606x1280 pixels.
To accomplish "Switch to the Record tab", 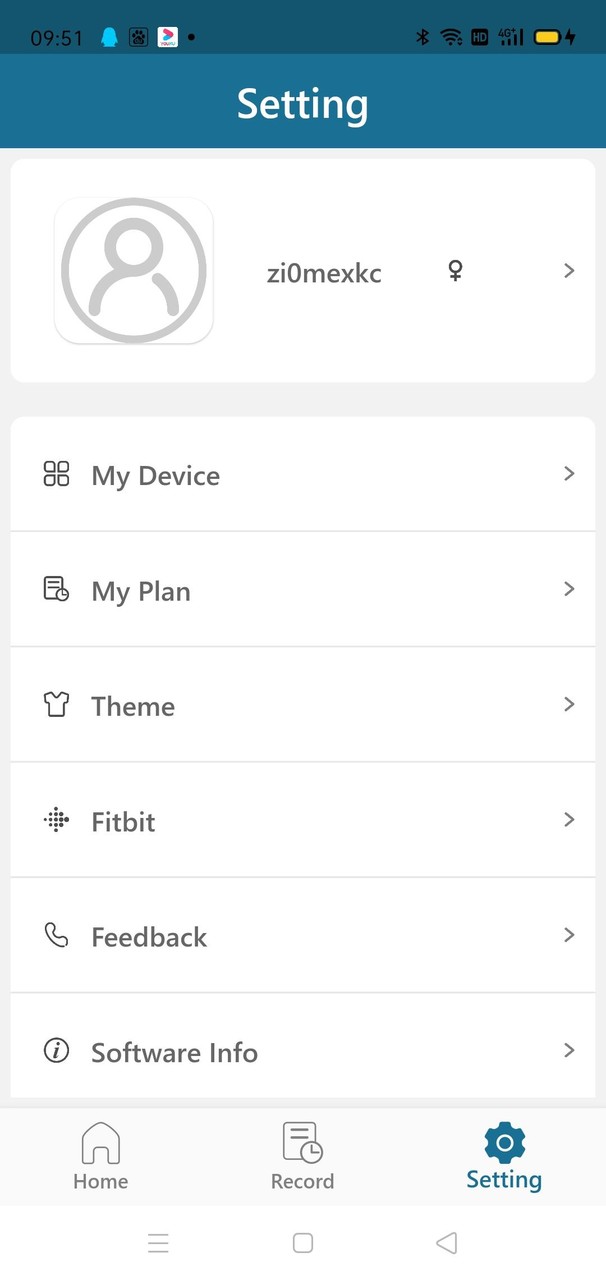I will 302,1156.
